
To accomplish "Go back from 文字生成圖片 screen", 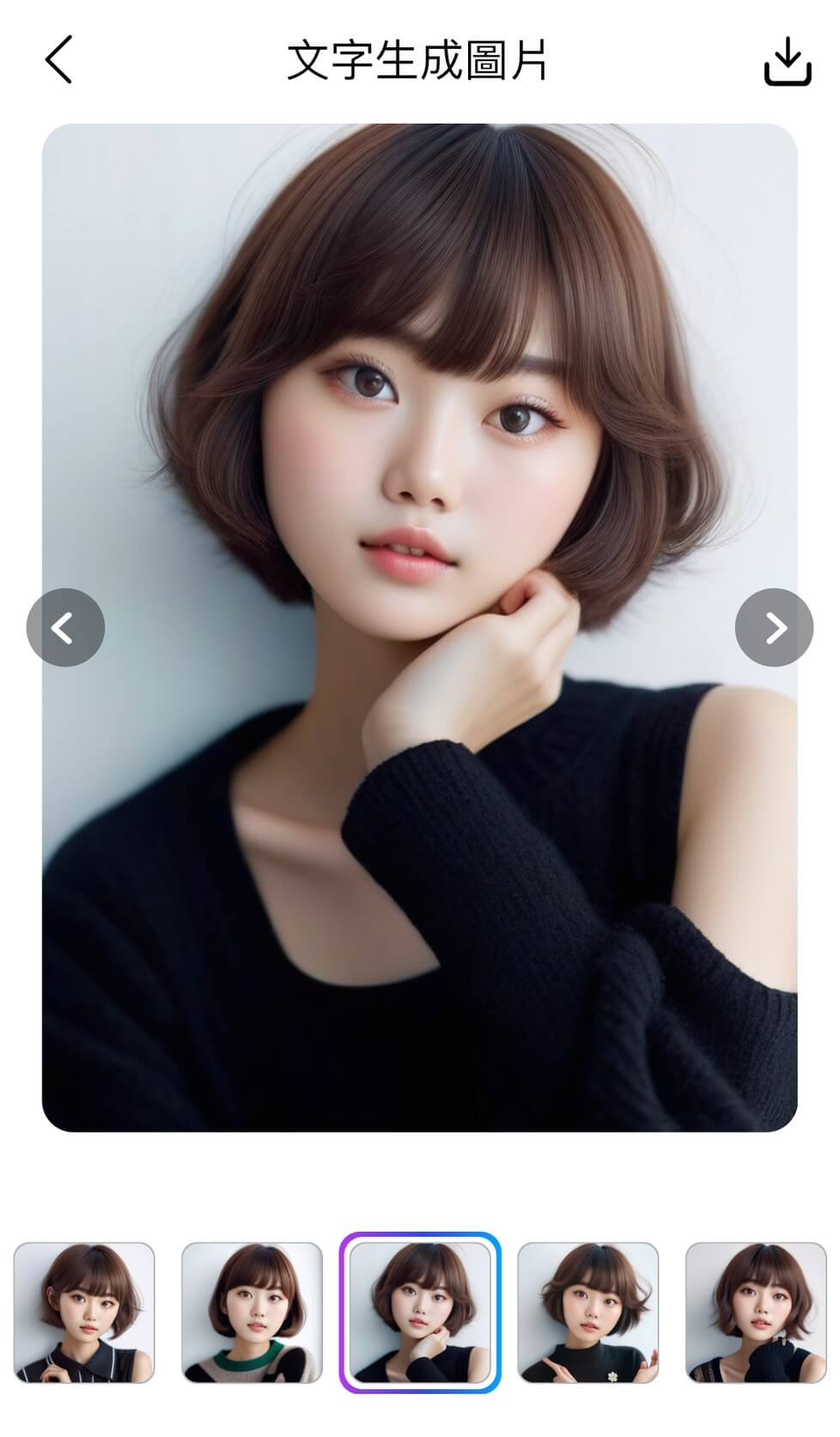I will [x=58, y=60].
